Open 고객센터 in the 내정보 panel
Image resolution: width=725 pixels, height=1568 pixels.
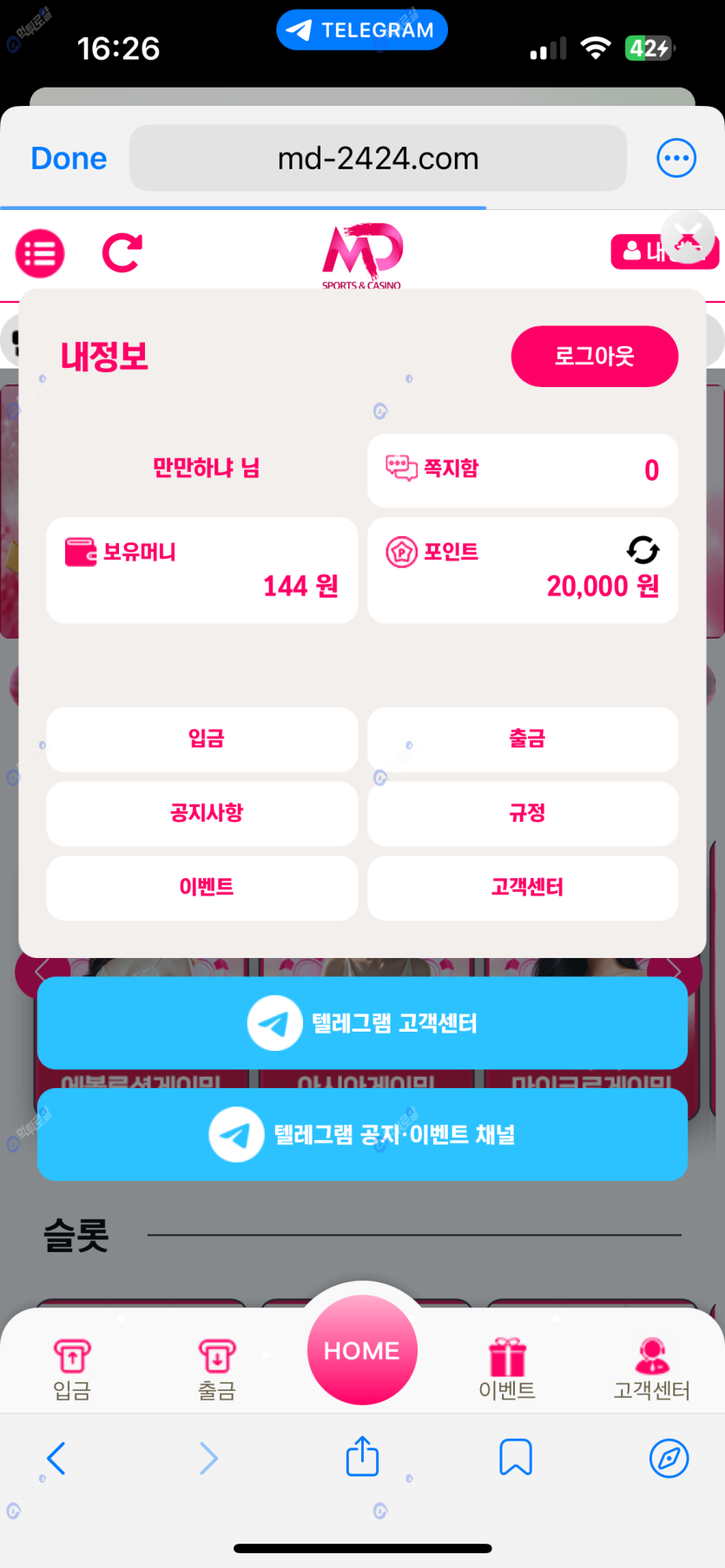pos(523,888)
